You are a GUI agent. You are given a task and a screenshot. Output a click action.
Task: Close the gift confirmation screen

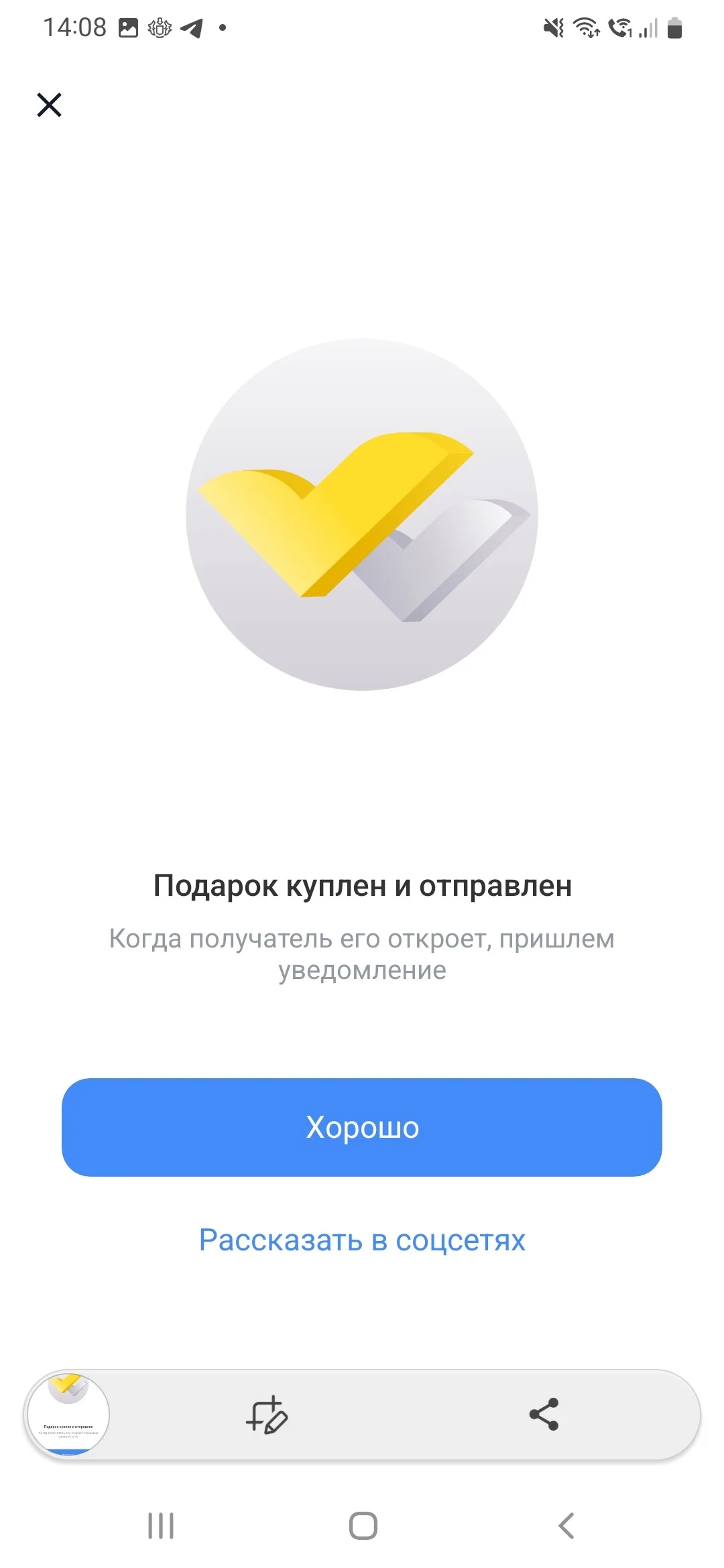point(49,105)
